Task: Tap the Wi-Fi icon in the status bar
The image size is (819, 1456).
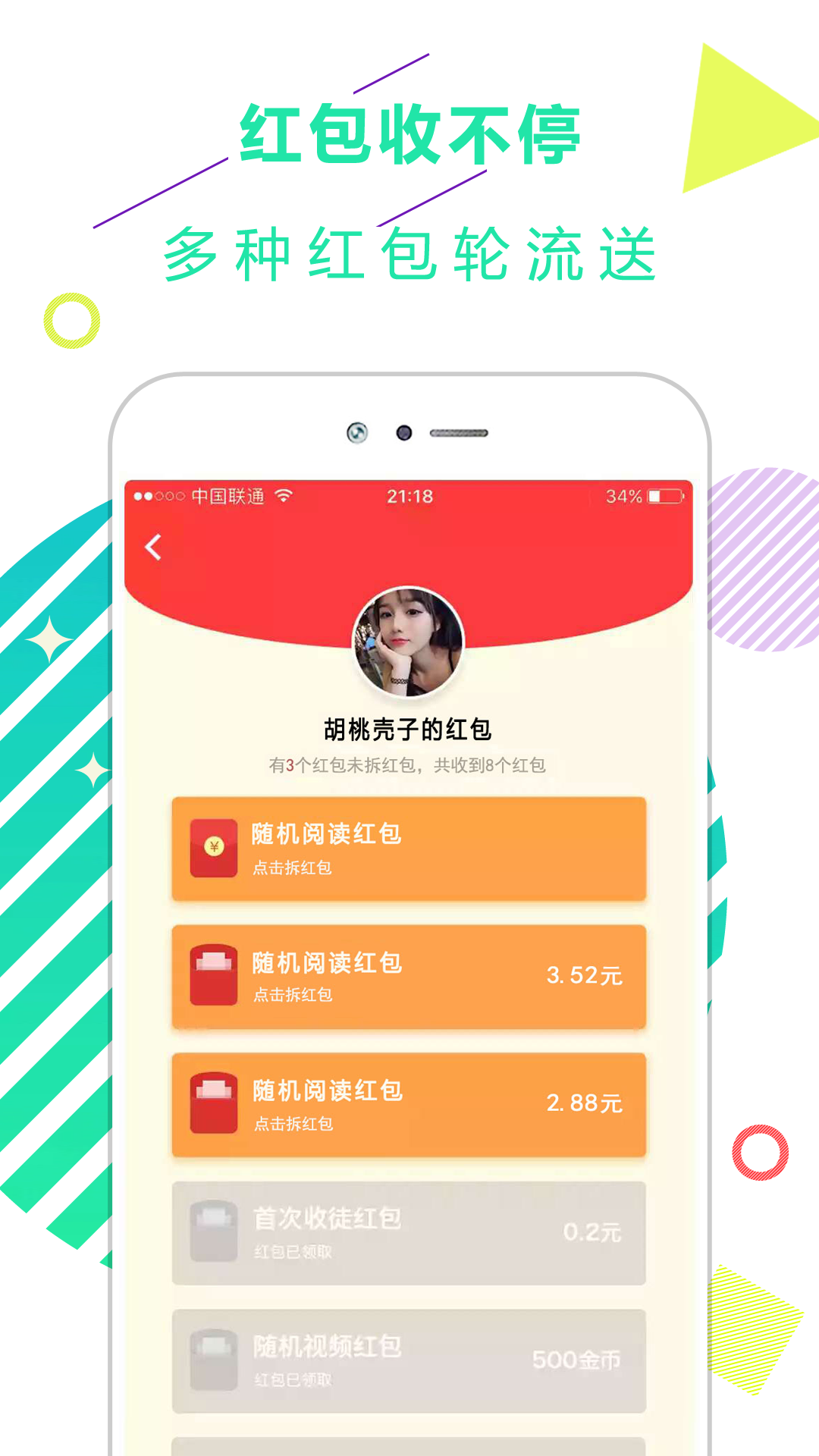Action: click(283, 497)
